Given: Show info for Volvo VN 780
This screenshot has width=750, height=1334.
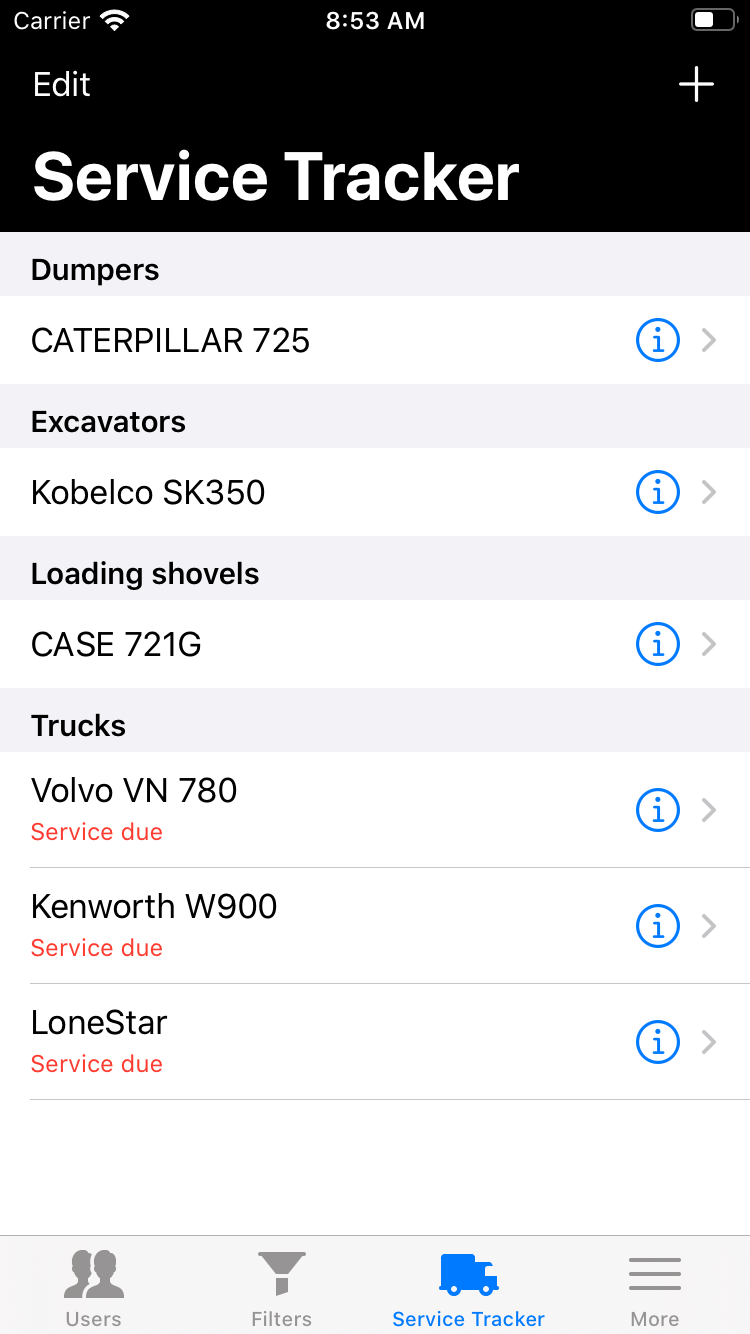Looking at the screenshot, I should coord(658,810).
